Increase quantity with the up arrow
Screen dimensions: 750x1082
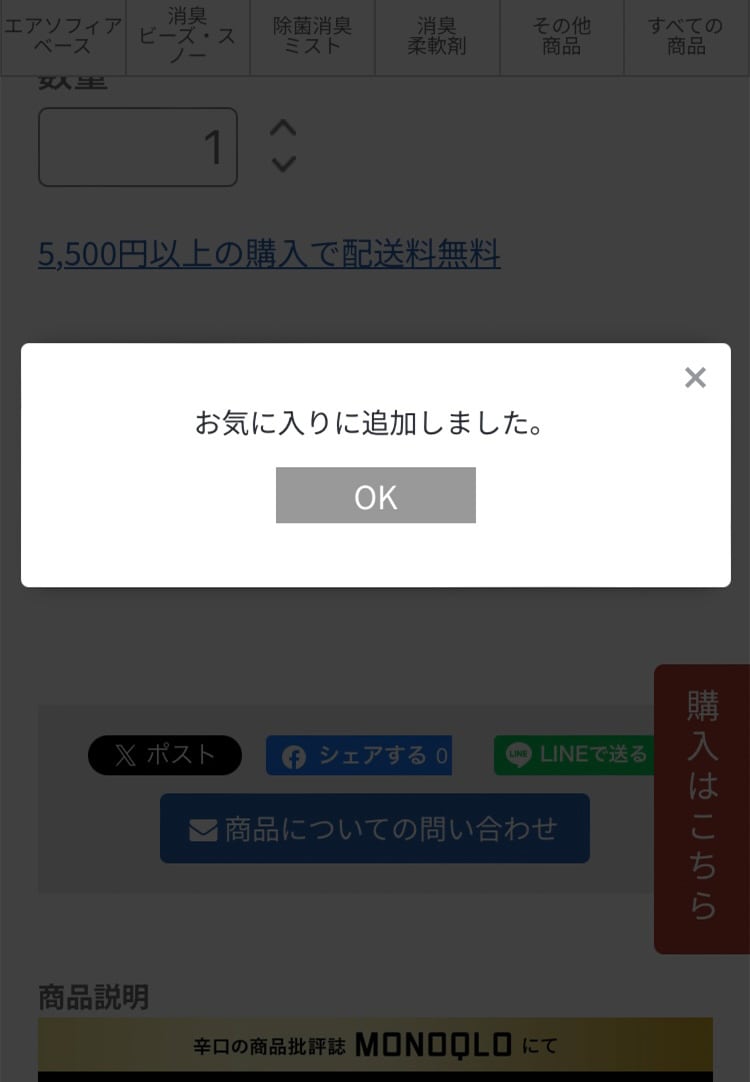point(284,128)
